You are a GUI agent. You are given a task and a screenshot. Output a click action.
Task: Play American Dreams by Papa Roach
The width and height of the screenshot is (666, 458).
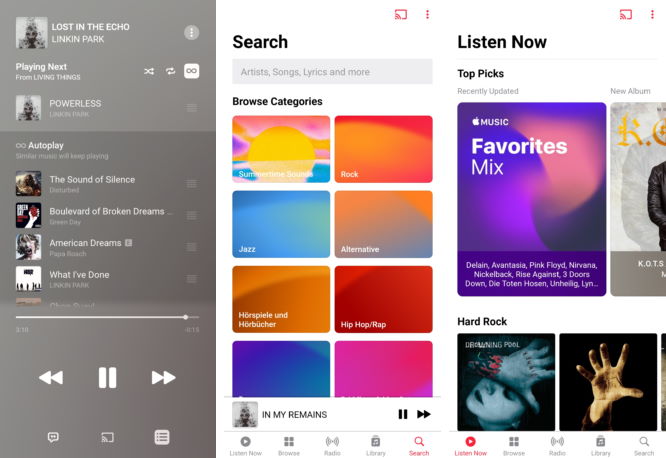point(100,246)
